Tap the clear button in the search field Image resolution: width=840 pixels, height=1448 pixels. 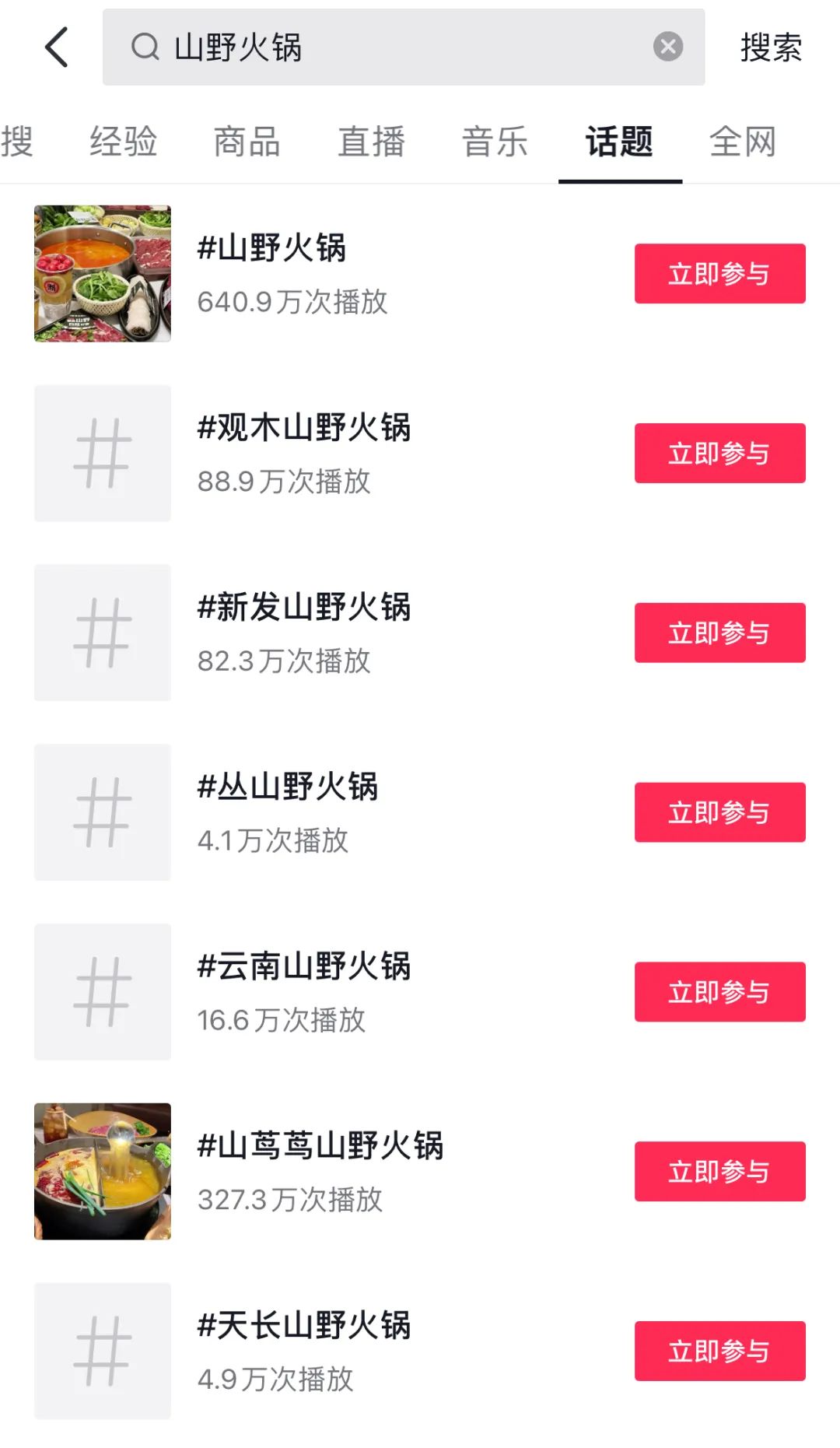[667, 47]
